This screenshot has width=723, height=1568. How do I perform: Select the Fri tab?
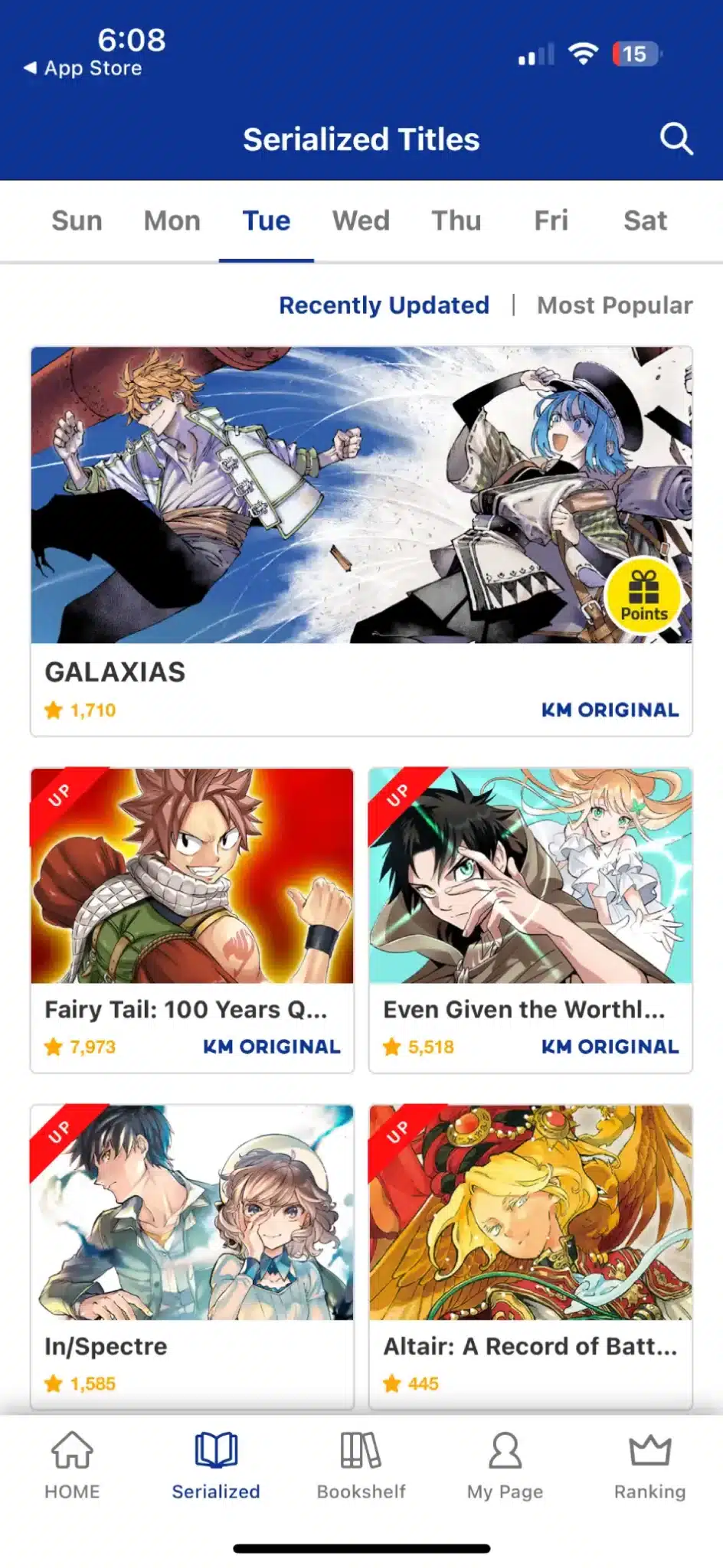(551, 221)
